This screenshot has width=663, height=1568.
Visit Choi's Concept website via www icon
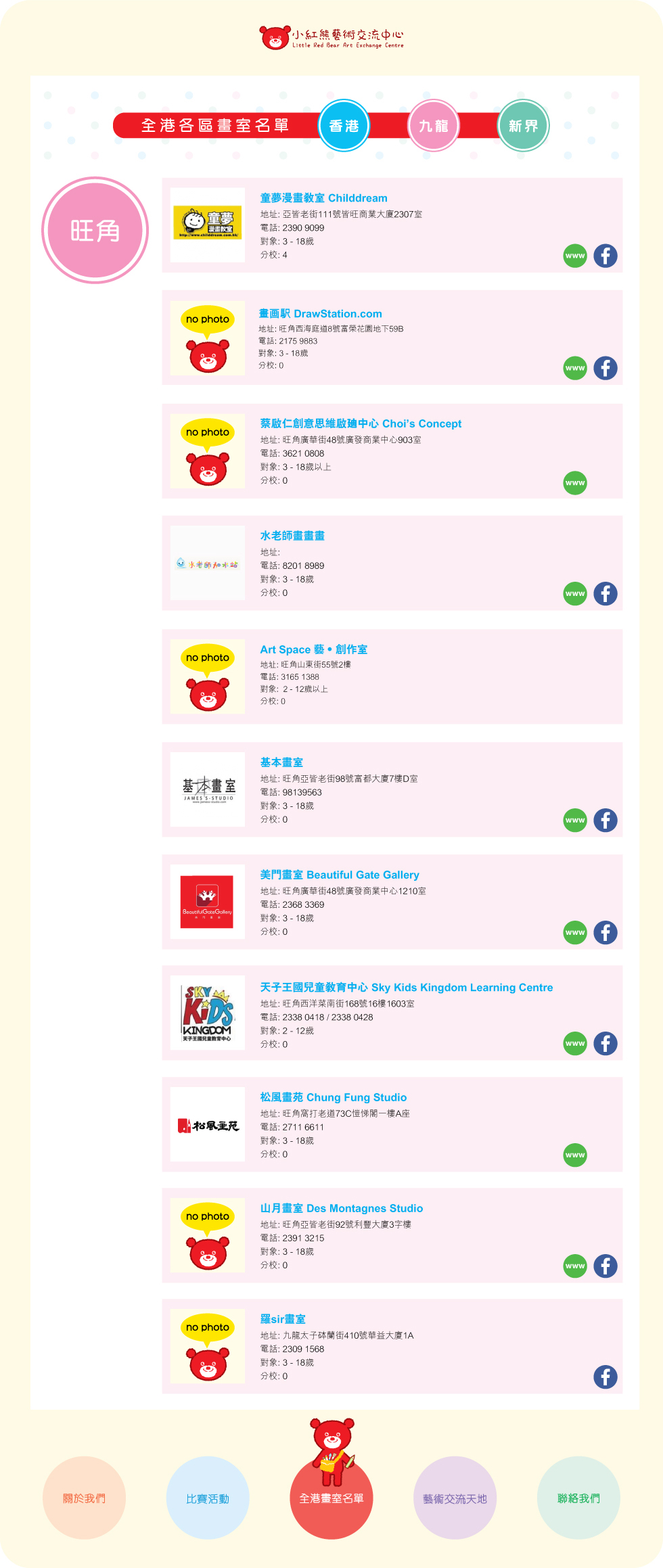tap(575, 483)
